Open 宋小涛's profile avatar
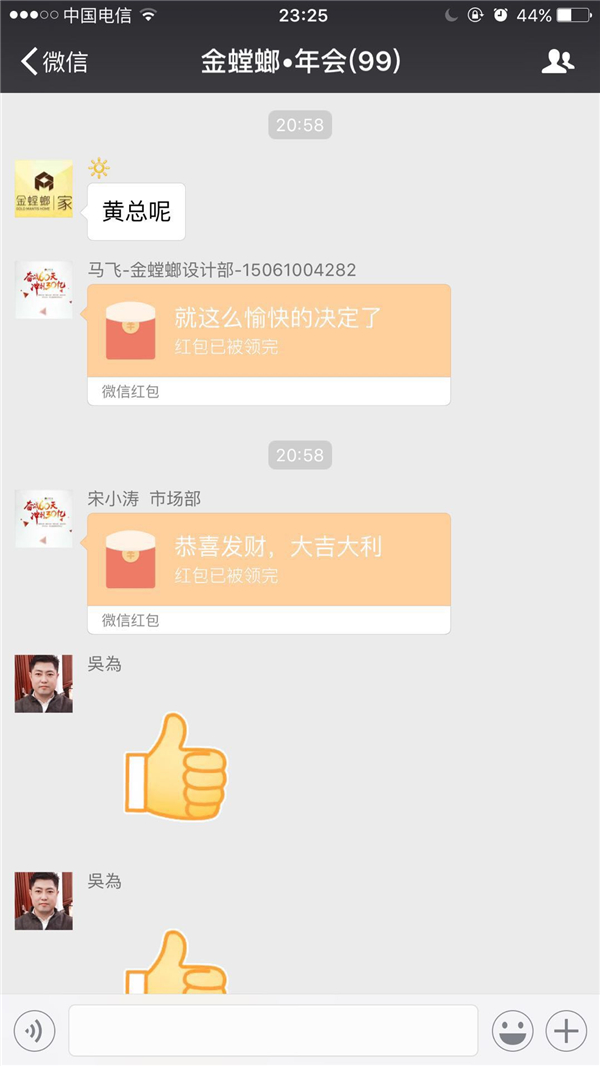The image size is (600, 1066). click(x=44, y=518)
